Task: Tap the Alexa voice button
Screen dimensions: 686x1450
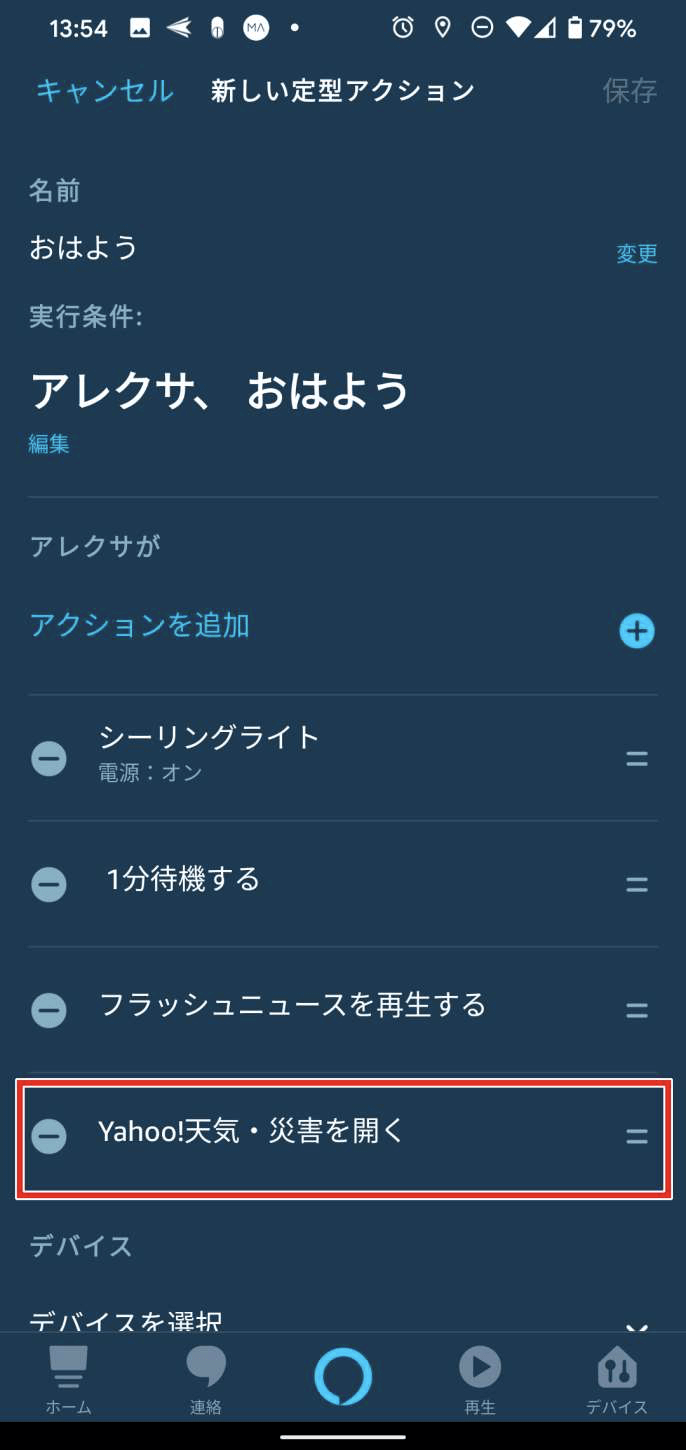Action: tap(343, 1377)
